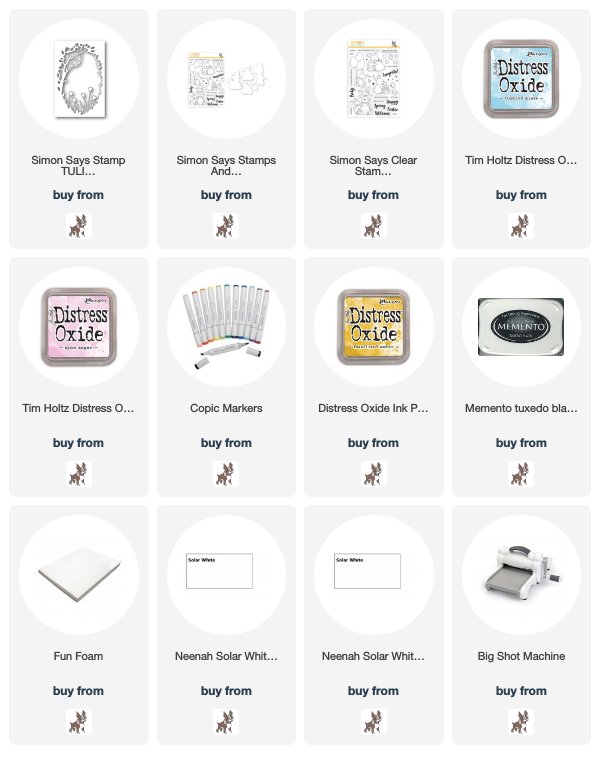Tap the store icon under Big Shot Machine
The height and width of the screenshot is (758, 600).
pos(520,721)
